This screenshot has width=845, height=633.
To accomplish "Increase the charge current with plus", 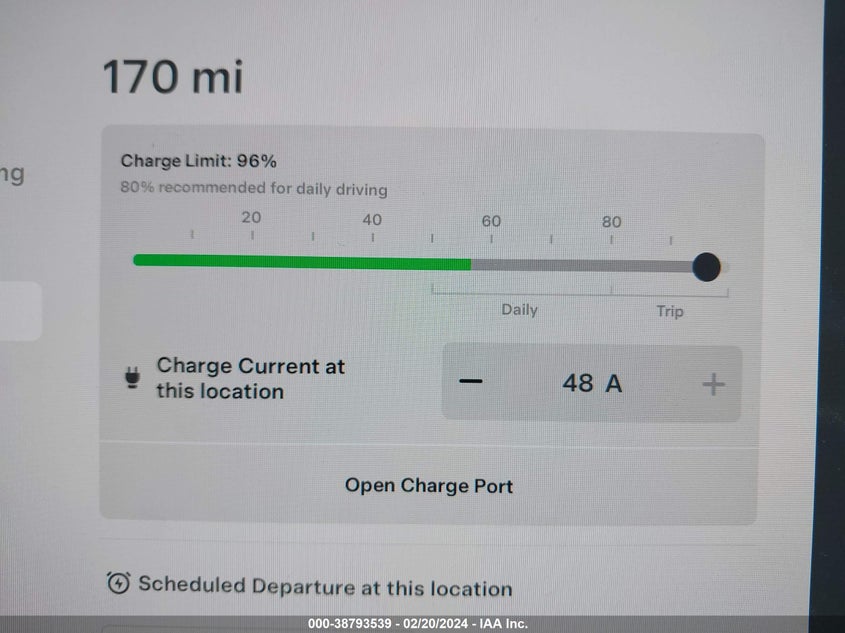I will pyautogui.click(x=713, y=384).
